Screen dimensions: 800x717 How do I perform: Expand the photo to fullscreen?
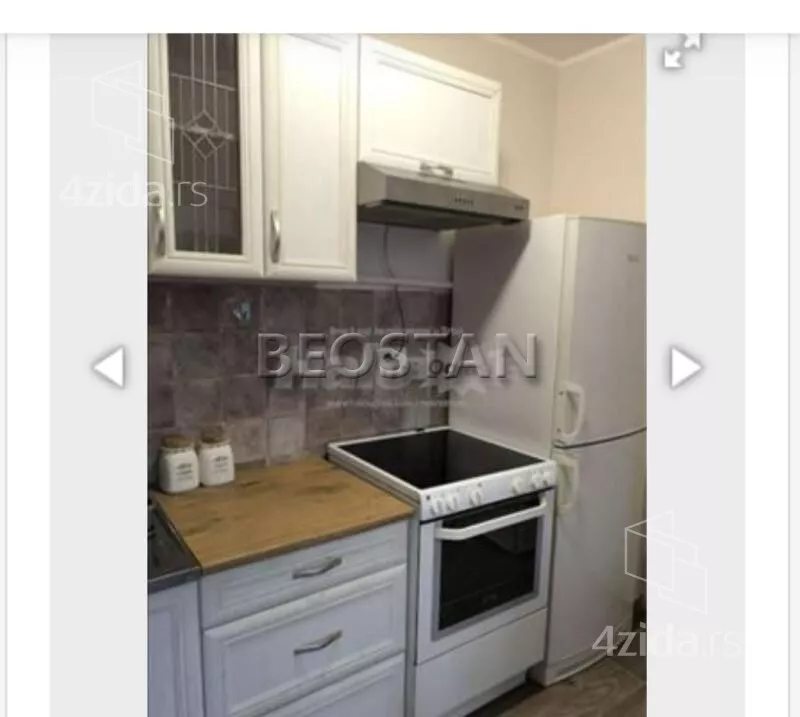(682, 51)
